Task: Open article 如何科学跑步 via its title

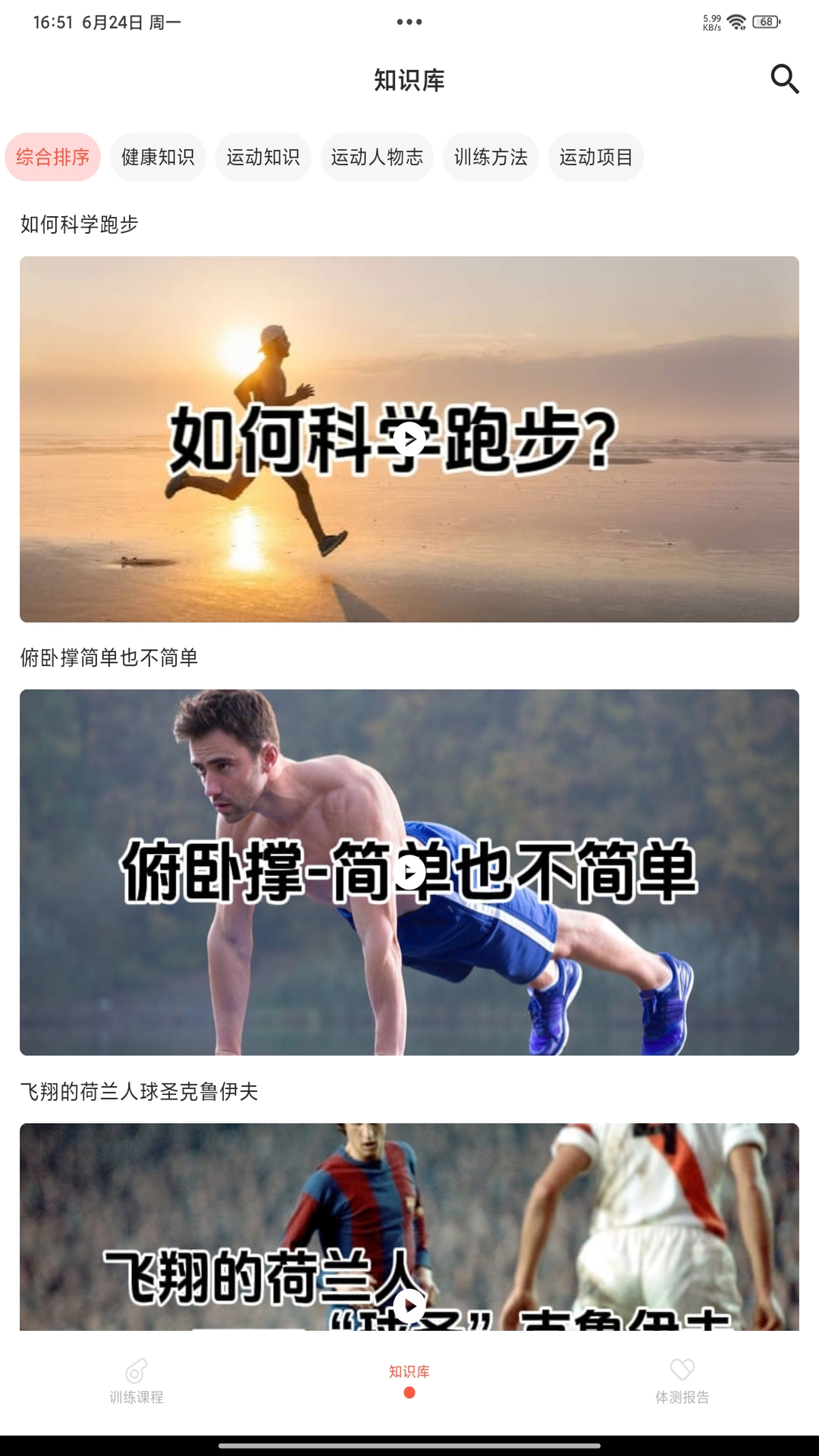Action: pyautogui.click(x=82, y=224)
